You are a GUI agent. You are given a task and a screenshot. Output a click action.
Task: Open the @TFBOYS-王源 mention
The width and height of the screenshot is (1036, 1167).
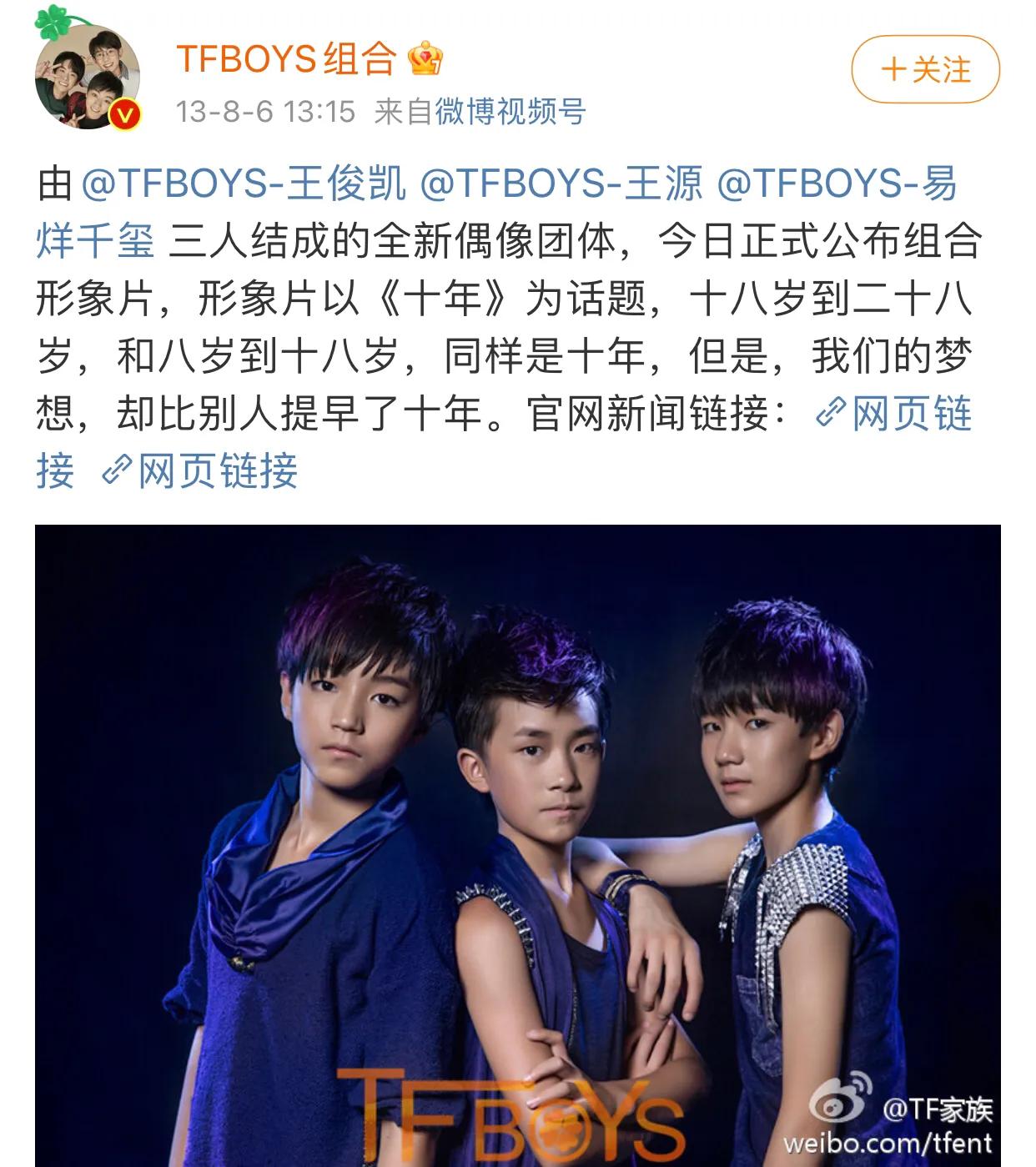pos(561,184)
